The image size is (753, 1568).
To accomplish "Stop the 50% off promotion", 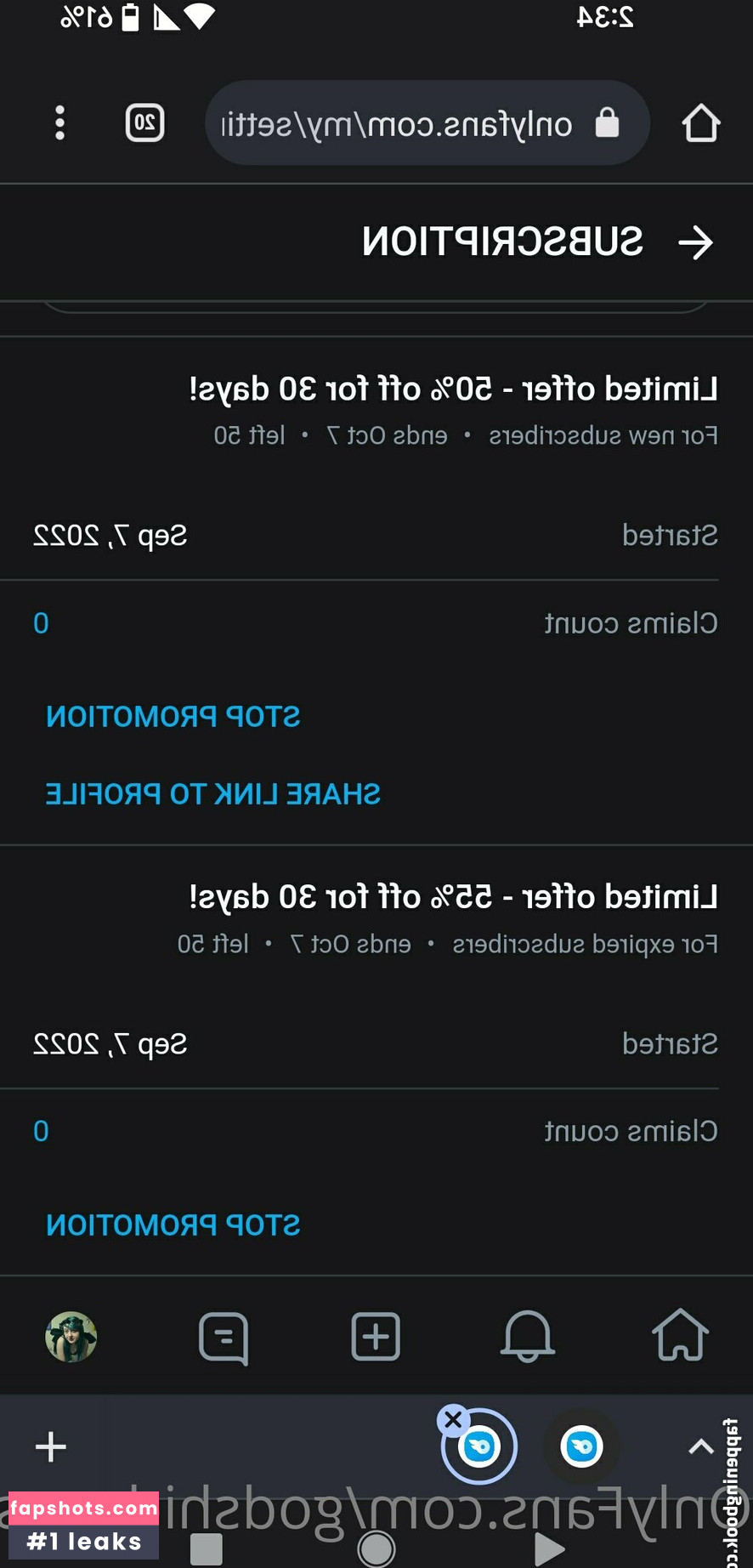I will (x=173, y=716).
